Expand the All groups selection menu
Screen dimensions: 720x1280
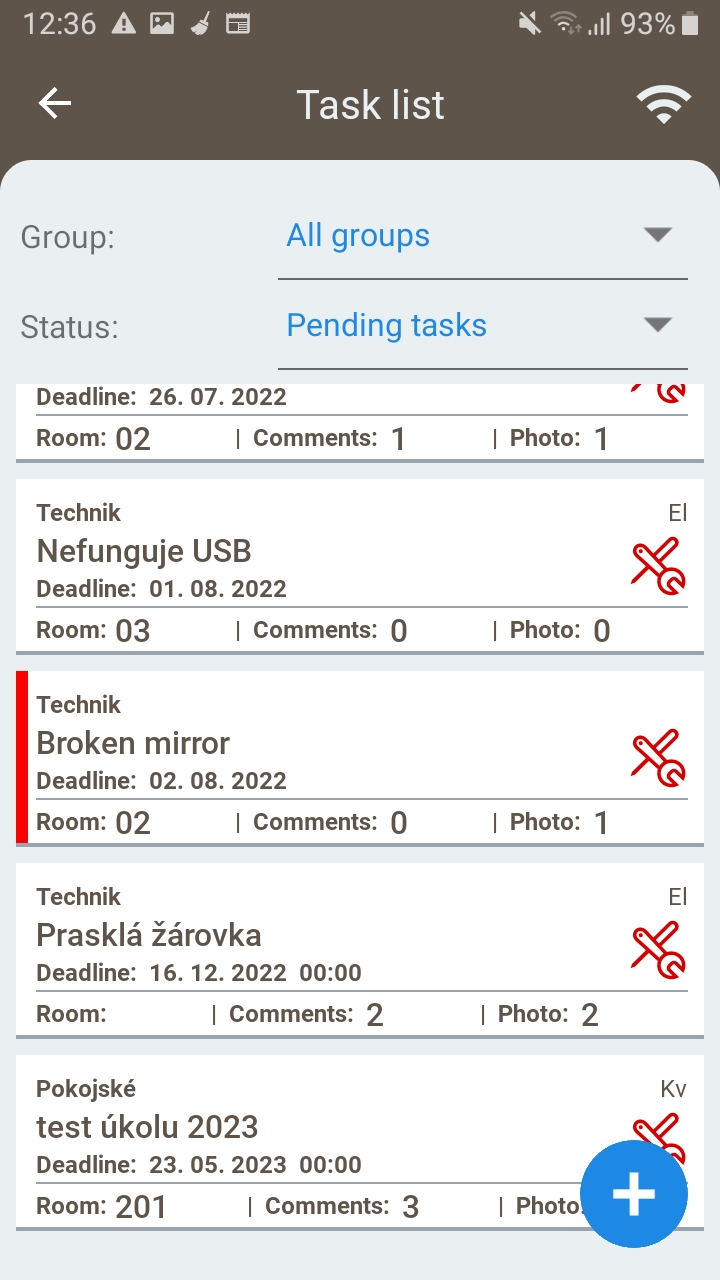pos(483,235)
